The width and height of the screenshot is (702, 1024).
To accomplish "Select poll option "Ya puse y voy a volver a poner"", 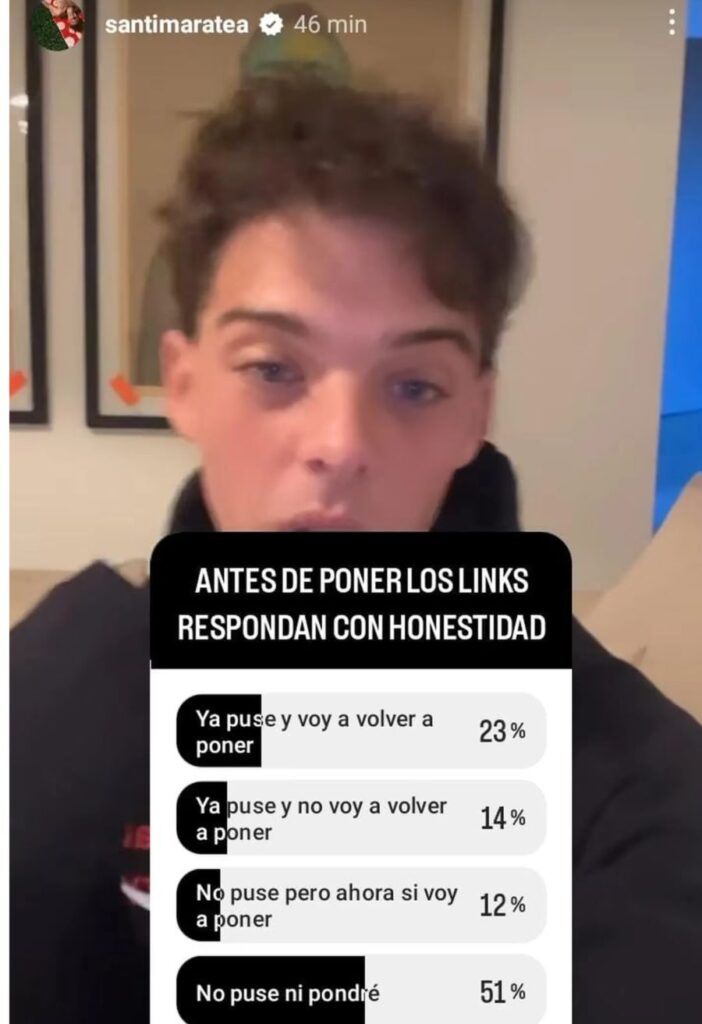I will 361,731.
